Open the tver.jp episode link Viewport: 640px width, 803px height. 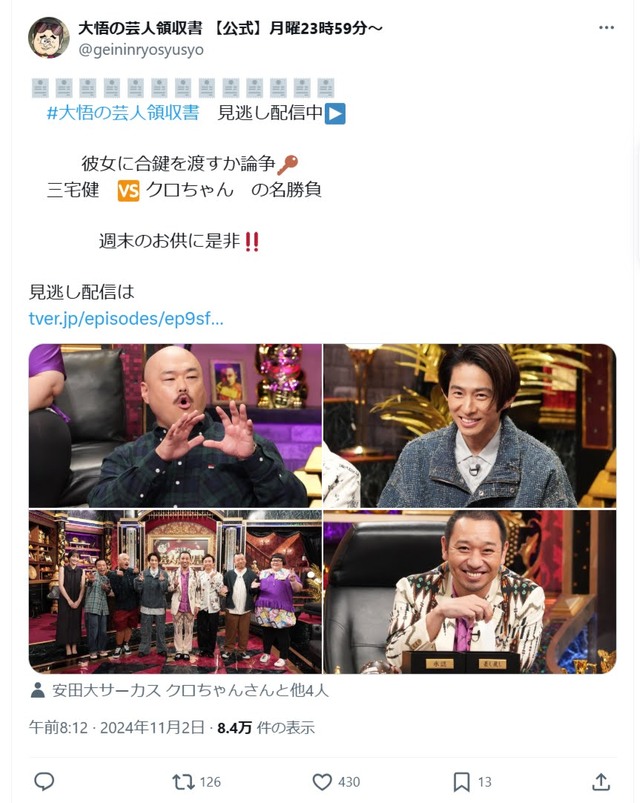[126, 319]
